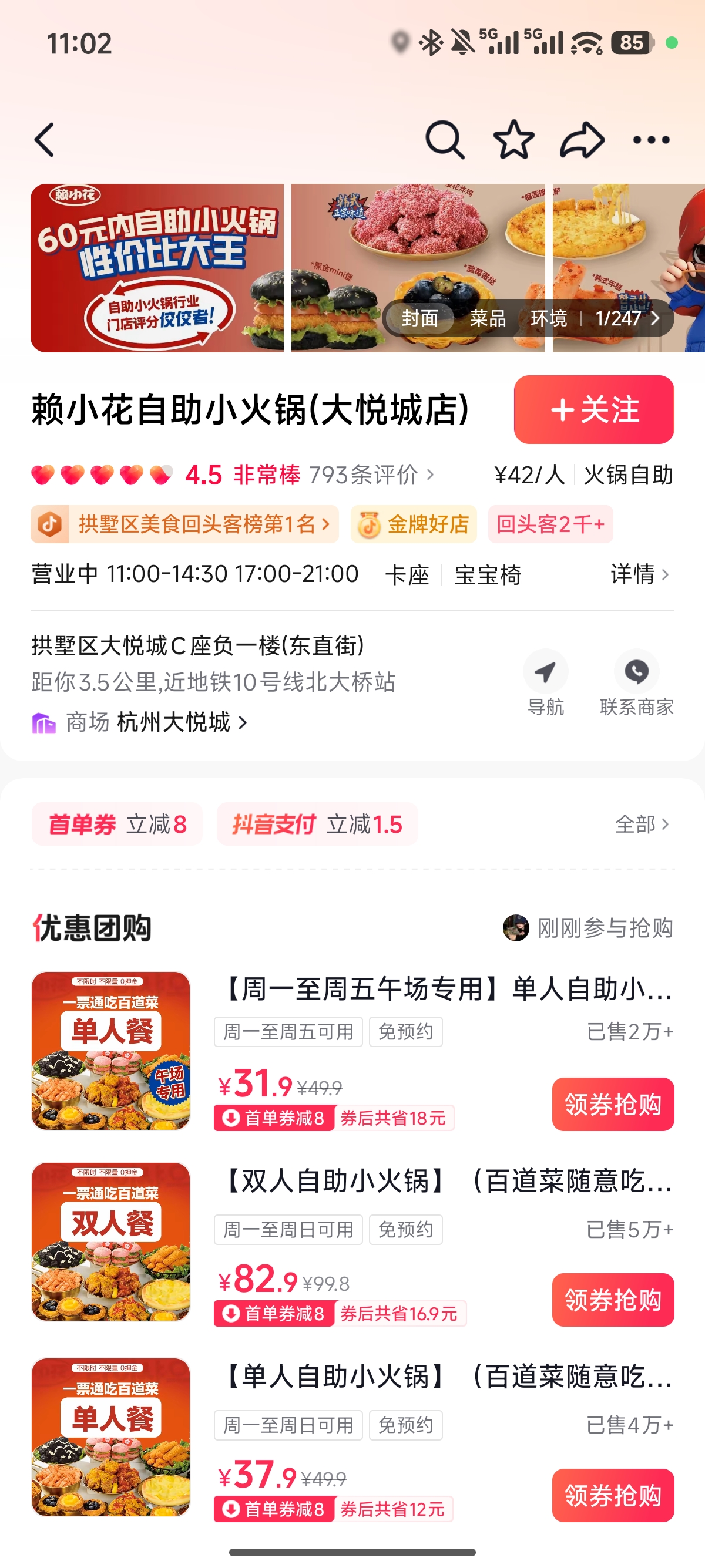The width and height of the screenshot is (705, 1568).
Task: Tap 领券抢购 for the ¥82.9 双人 deal
Action: pyautogui.click(x=613, y=1300)
